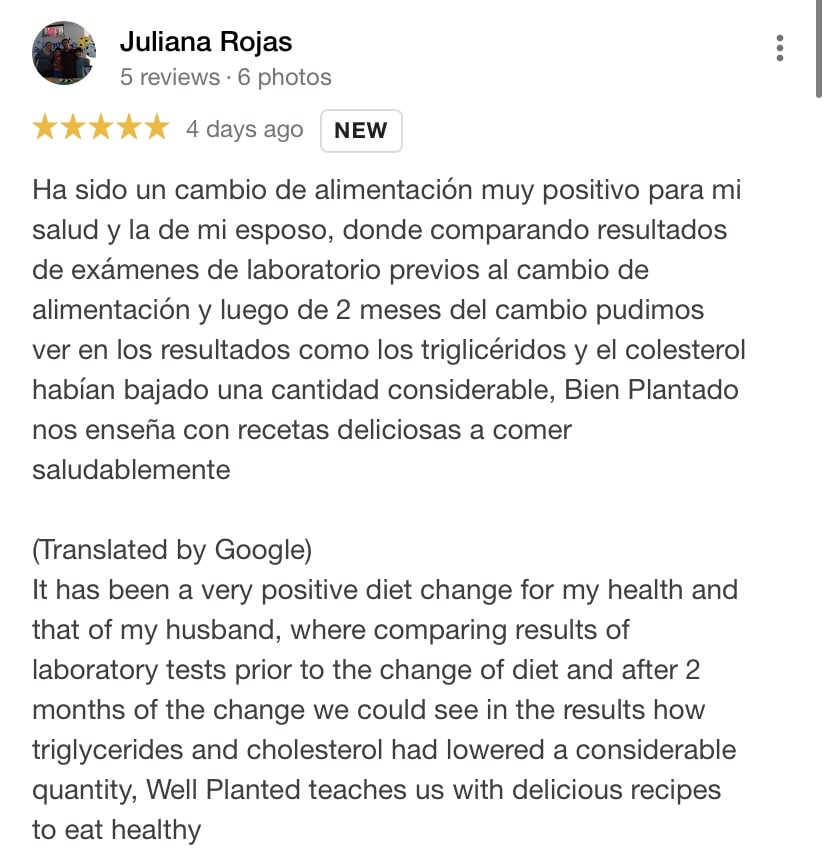The width and height of the screenshot is (828, 863).
Task: View Juliana Rojas's reviewer profile name
Action: pos(205,42)
